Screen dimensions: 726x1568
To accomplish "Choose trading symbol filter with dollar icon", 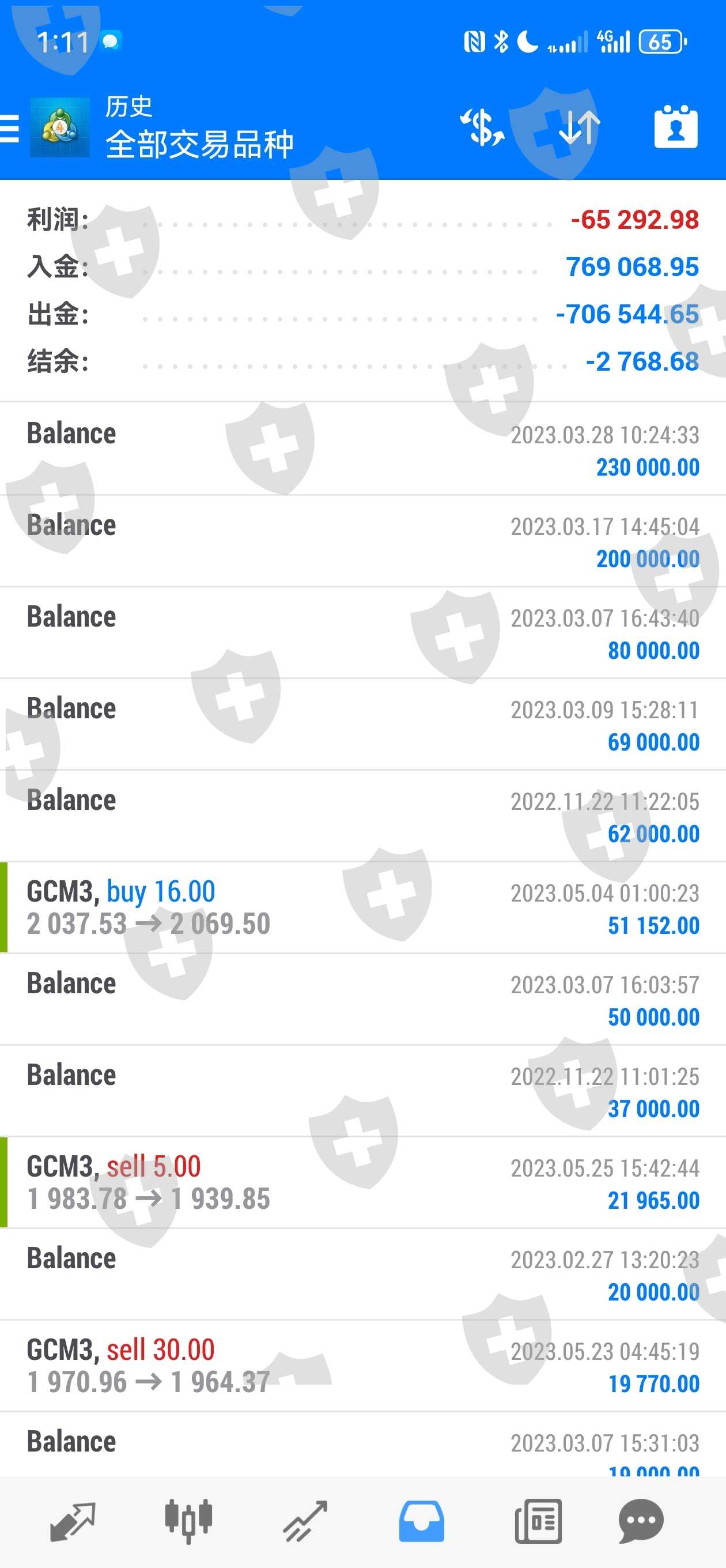I will pos(481,128).
